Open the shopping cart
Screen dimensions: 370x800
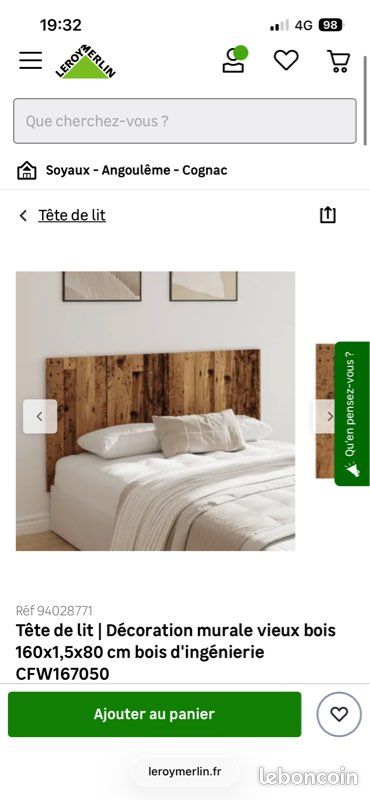(338, 61)
